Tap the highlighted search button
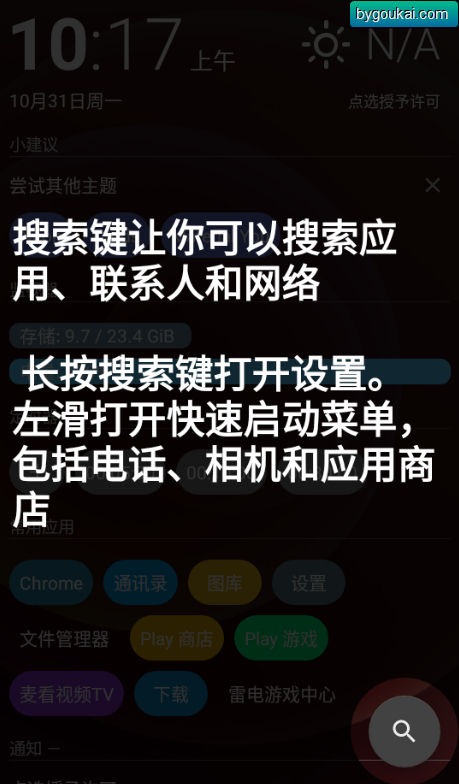The height and width of the screenshot is (784, 459). coord(404,731)
